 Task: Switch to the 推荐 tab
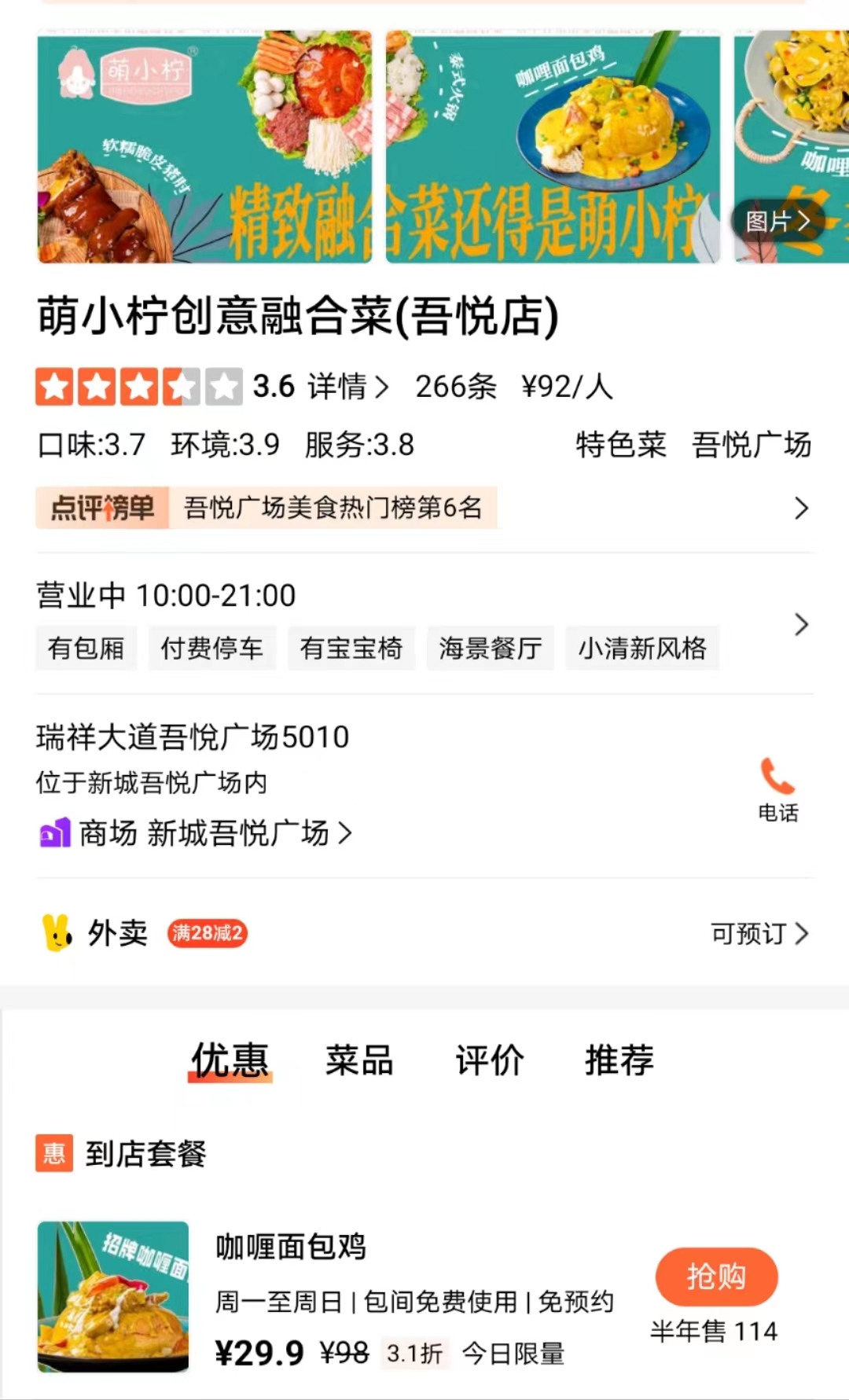click(619, 1060)
